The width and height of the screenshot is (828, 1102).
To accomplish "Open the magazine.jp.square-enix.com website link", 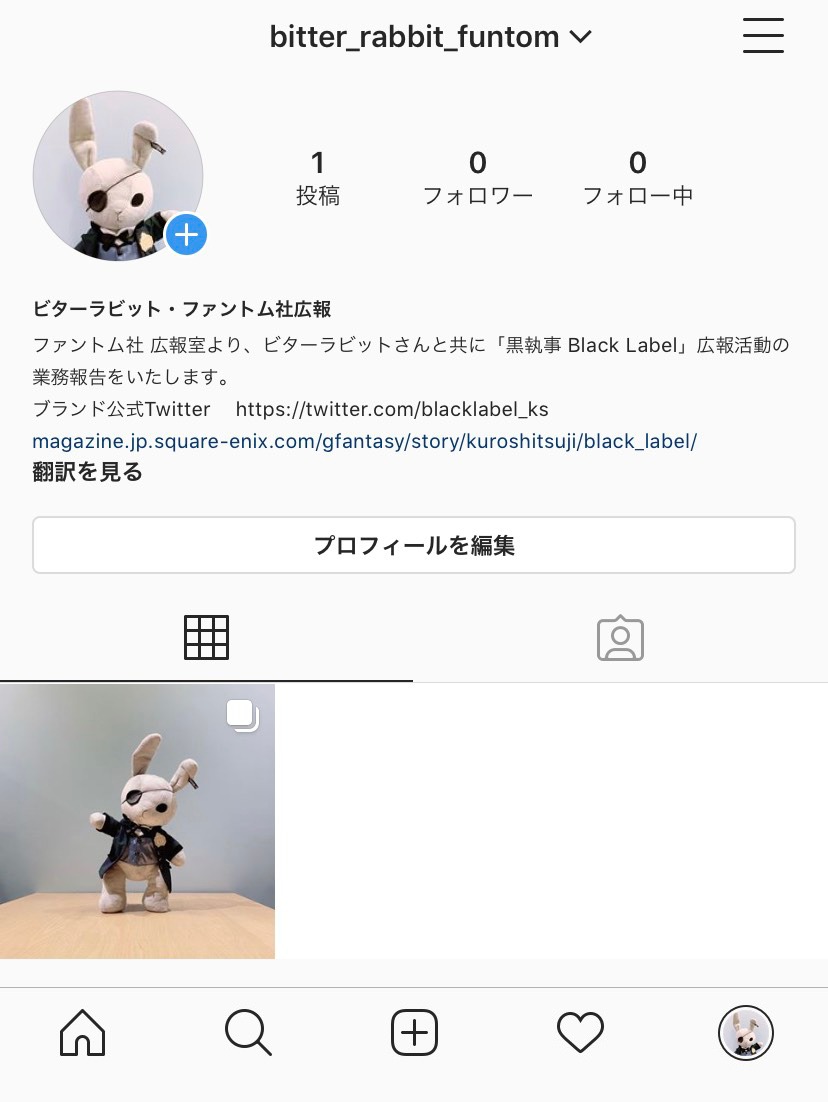I will [364, 441].
